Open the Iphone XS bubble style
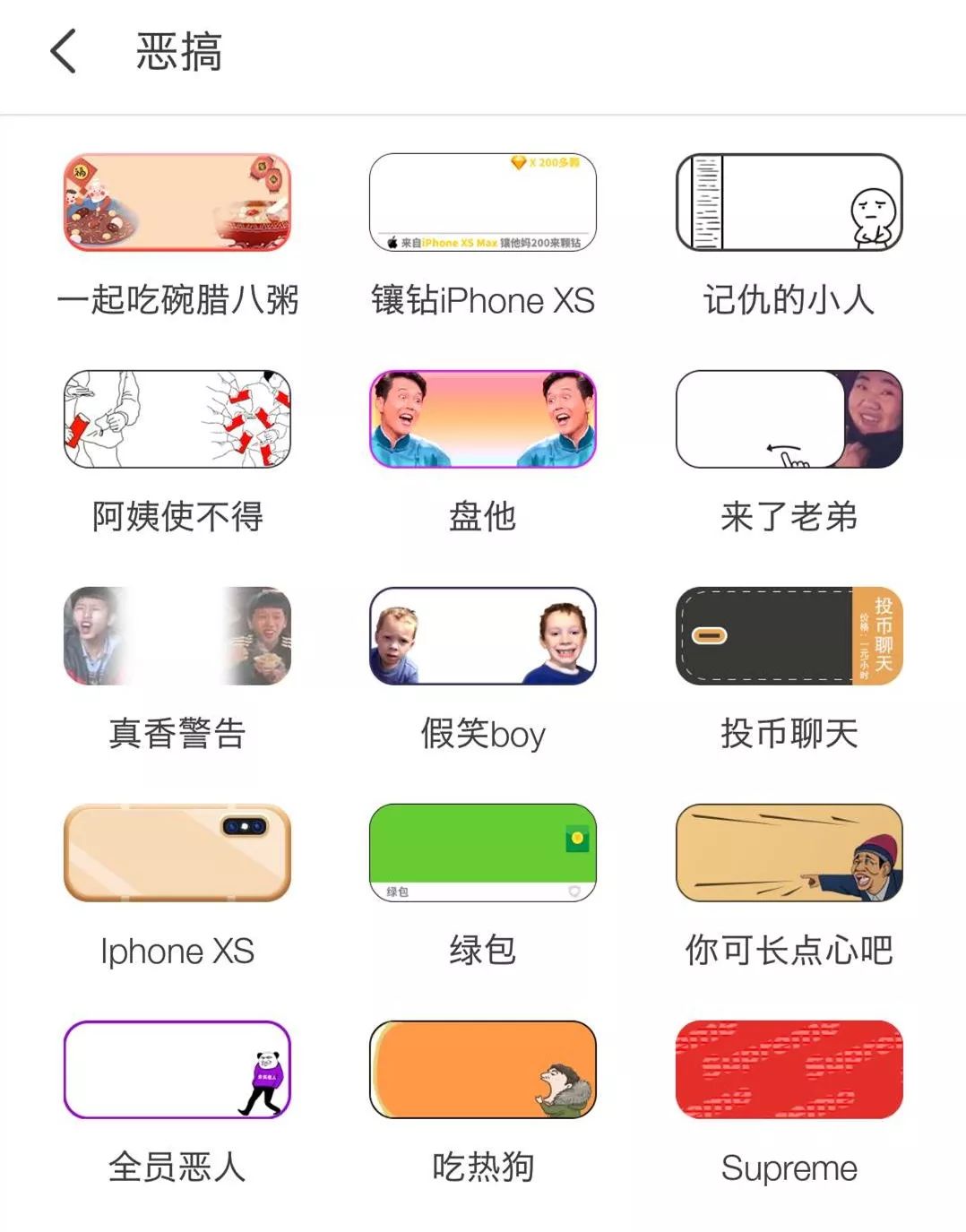This screenshot has height=1232, width=966. (177, 853)
